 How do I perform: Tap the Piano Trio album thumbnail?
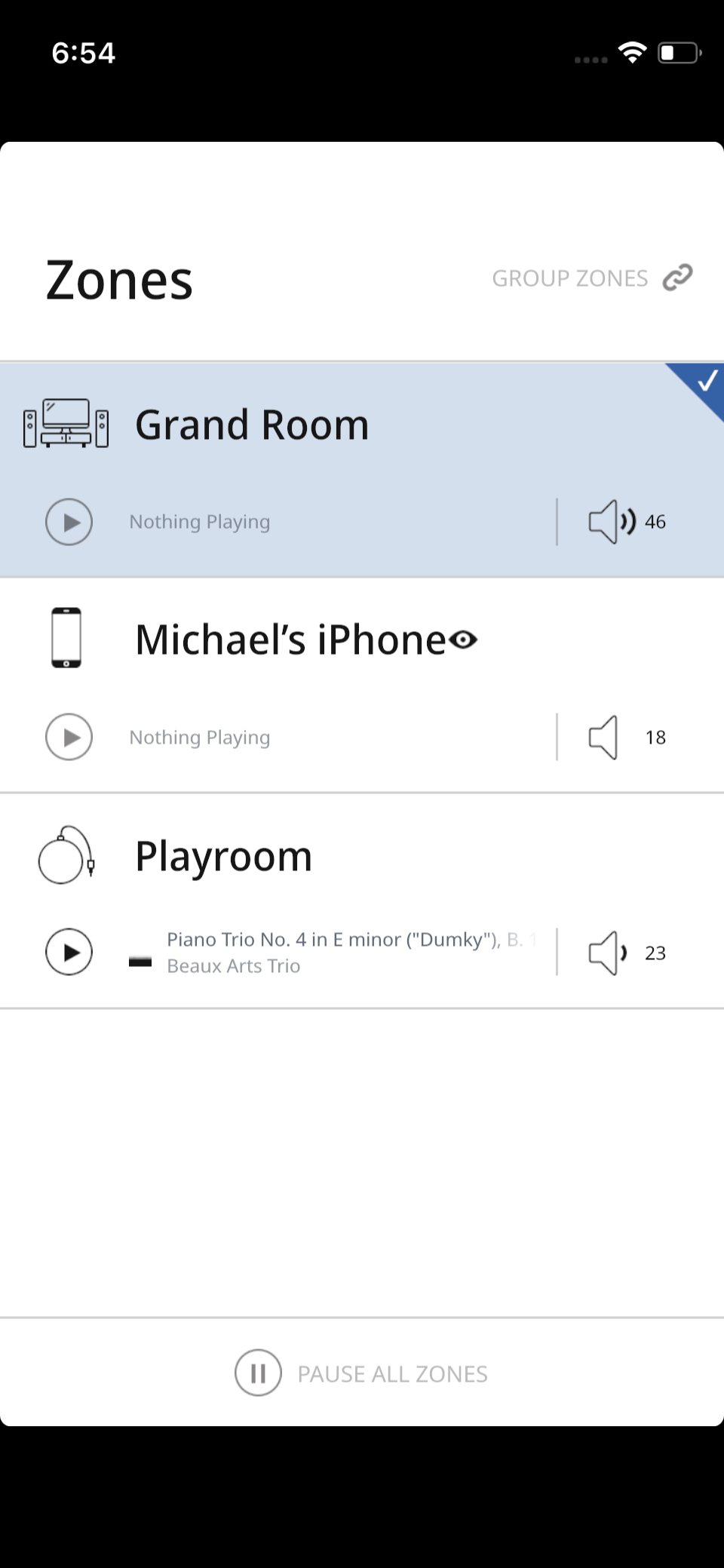click(140, 962)
